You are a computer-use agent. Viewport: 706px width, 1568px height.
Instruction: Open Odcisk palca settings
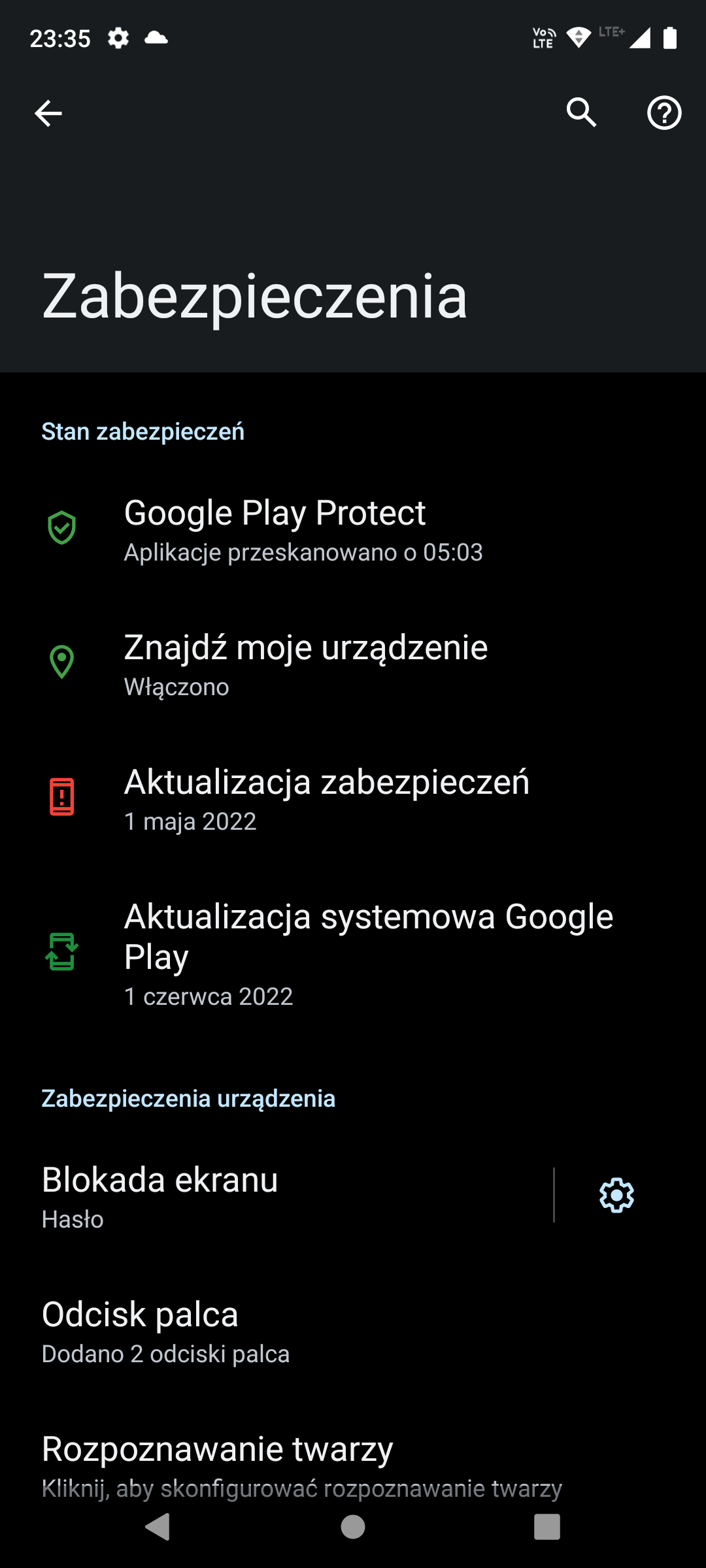(353, 1330)
